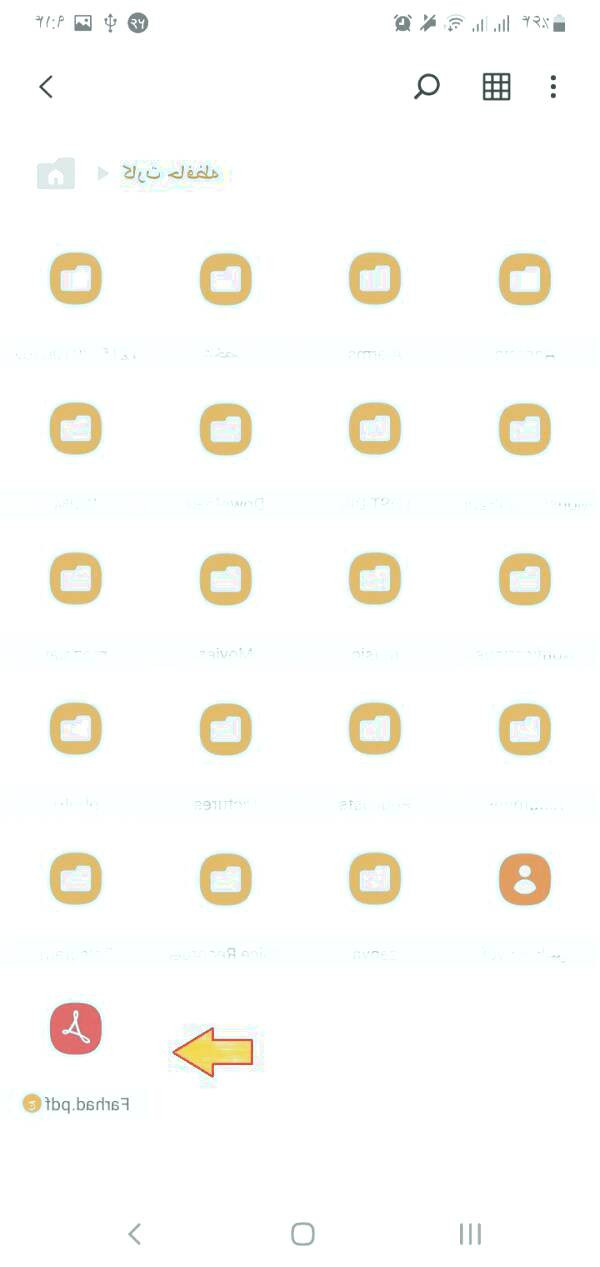Open the canva folder
The height and width of the screenshot is (1267, 600).
(375, 879)
